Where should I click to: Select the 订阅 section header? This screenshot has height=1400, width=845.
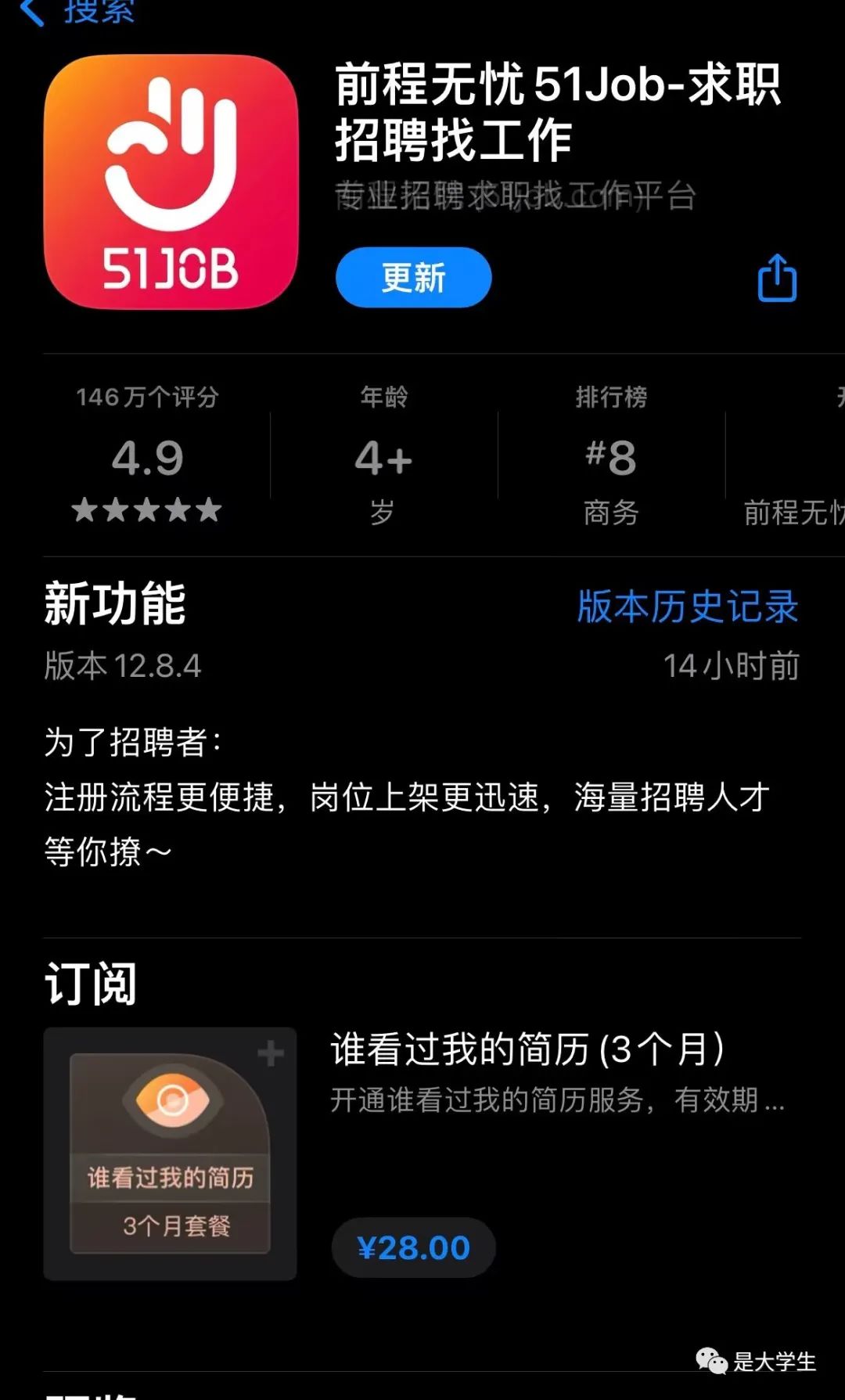(x=90, y=984)
